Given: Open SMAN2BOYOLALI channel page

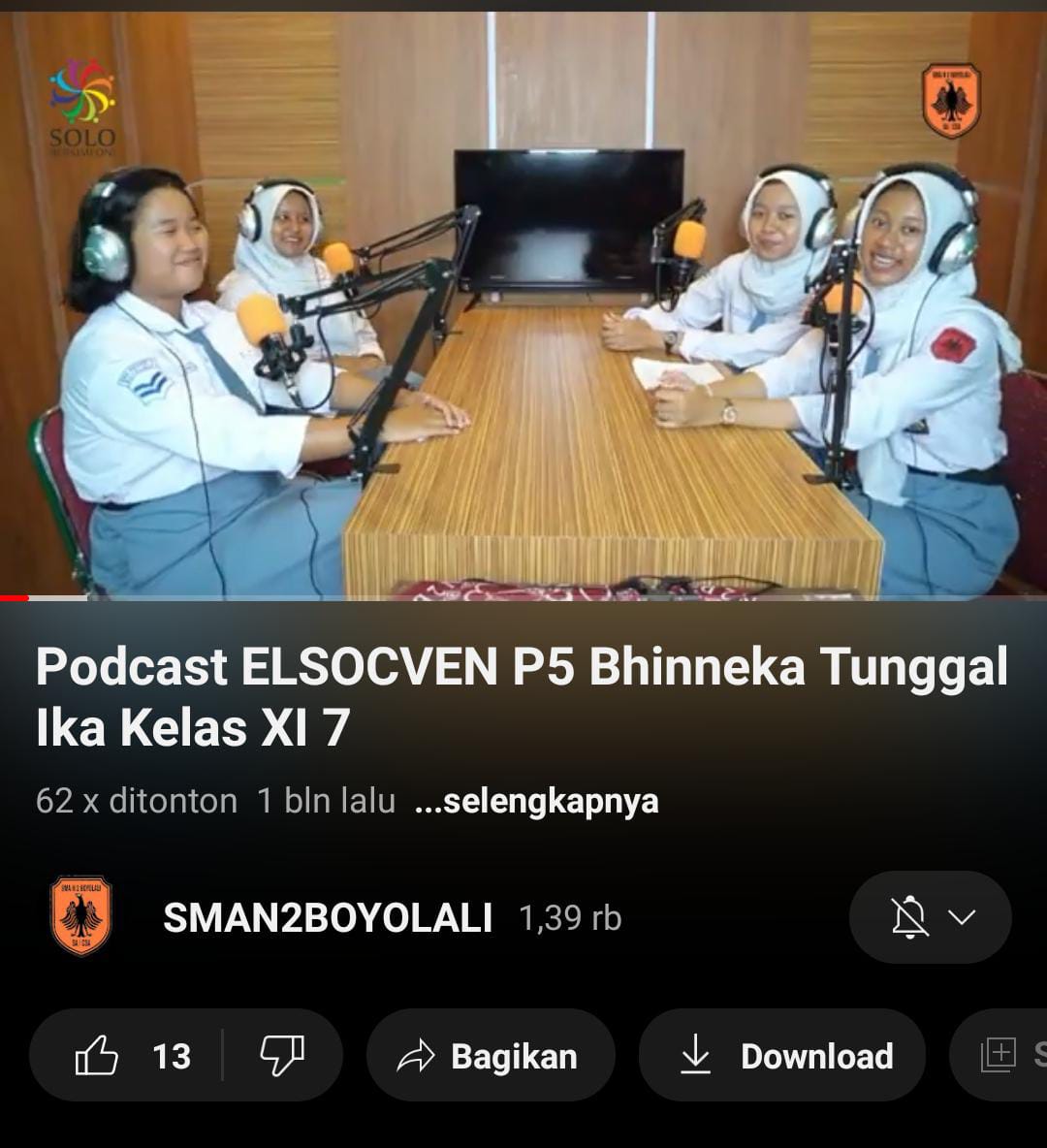Looking at the screenshot, I should 328,918.
